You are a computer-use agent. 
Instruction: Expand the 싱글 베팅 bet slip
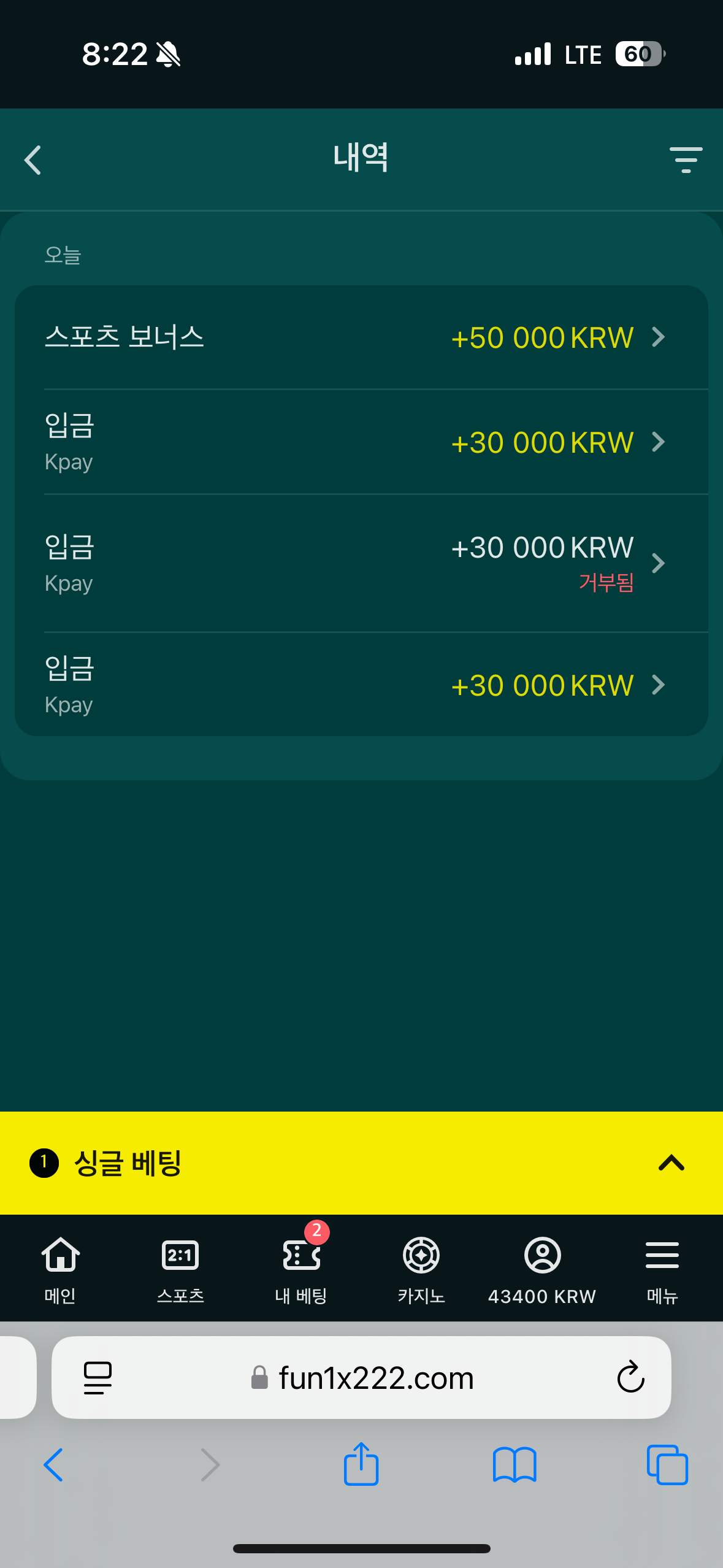point(671,1163)
